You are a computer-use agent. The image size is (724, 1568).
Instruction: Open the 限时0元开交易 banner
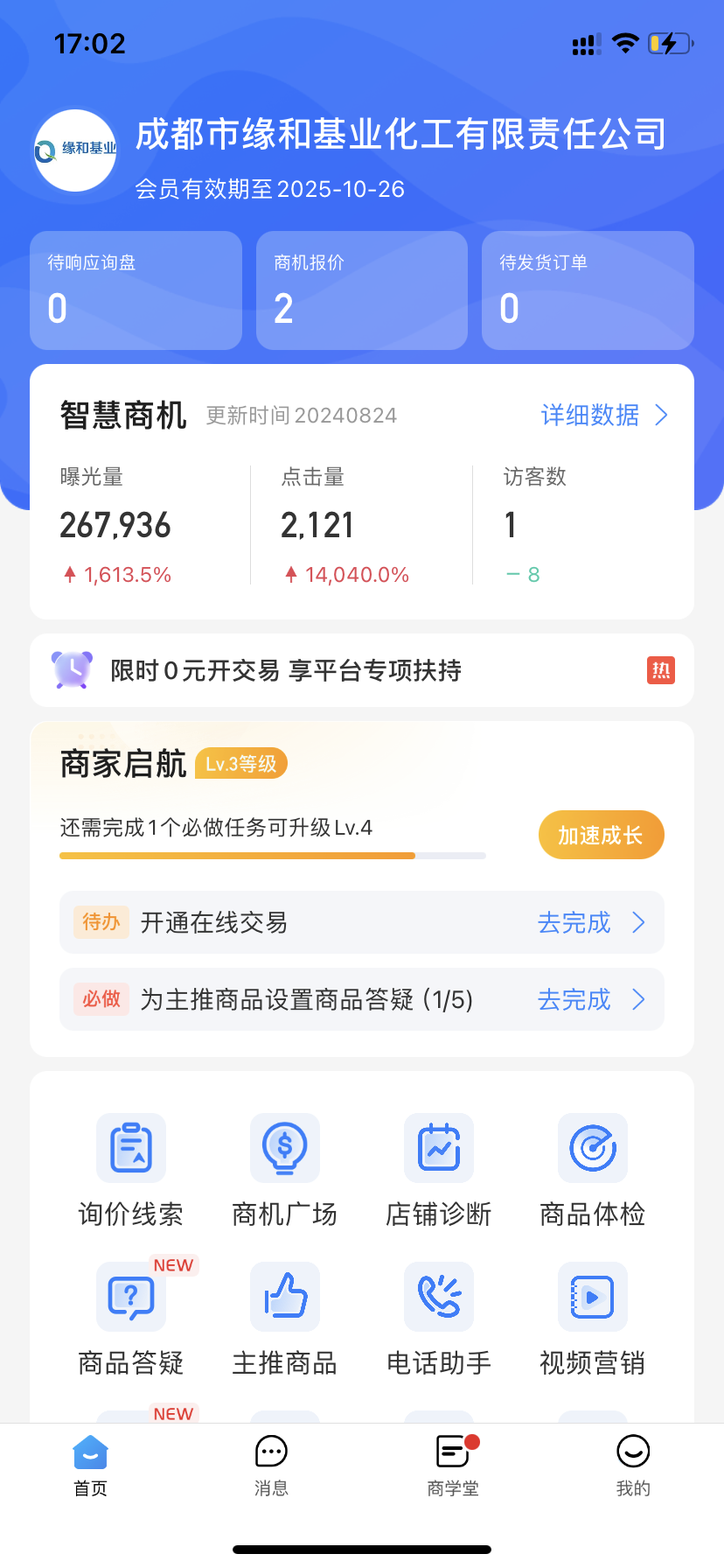(362, 670)
